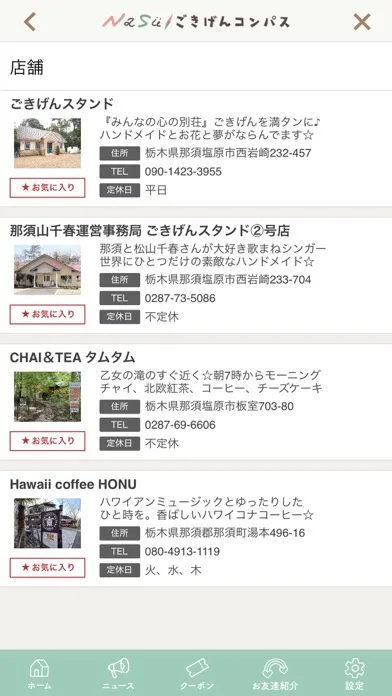Open お友達紹介 tab
Viewport: 392px width, 696px height.
[275, 673]
